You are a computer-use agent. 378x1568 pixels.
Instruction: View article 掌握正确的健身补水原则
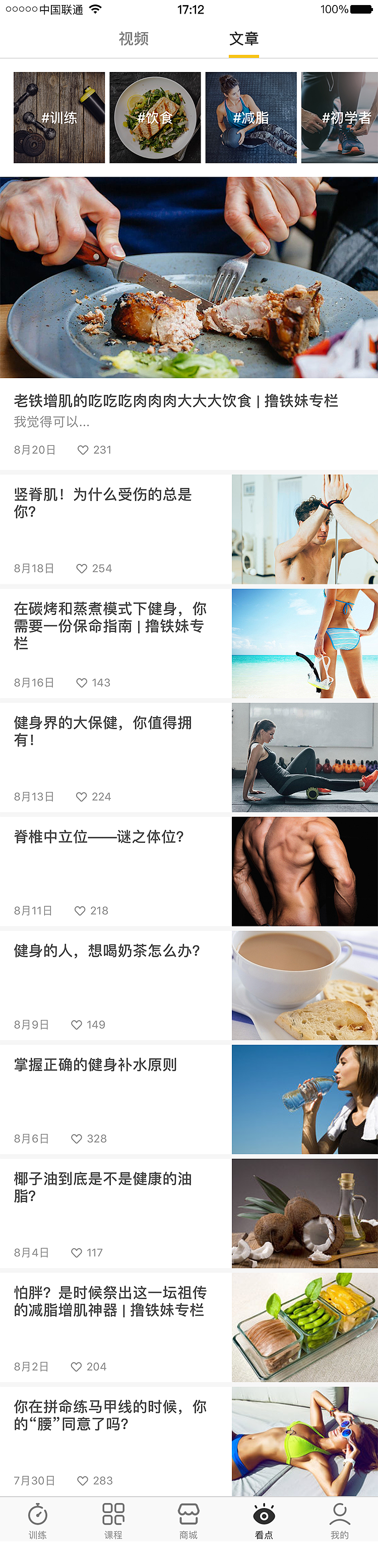click(96, 1064)
